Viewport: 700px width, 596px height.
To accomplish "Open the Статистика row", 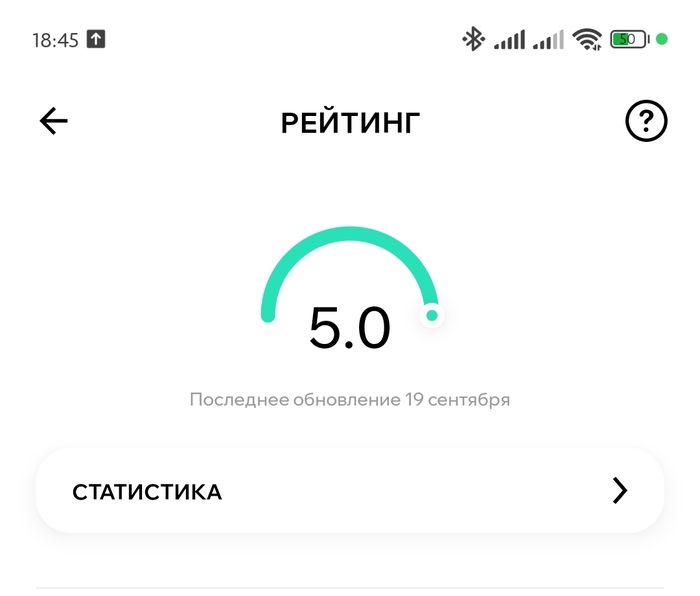I will (x=349, y=491).
